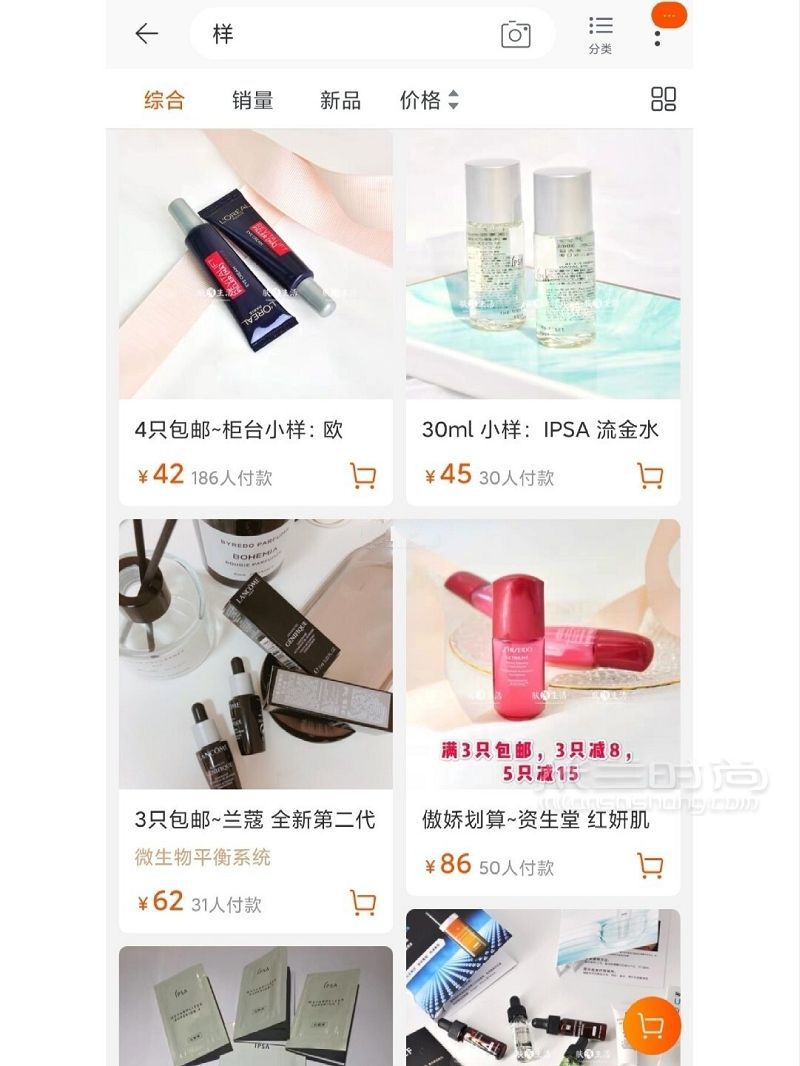Viewport: 800px width, 1066px height.
Task: Add the ¥62 兰蔻 item to cart
Action: [x=363, y=903]
